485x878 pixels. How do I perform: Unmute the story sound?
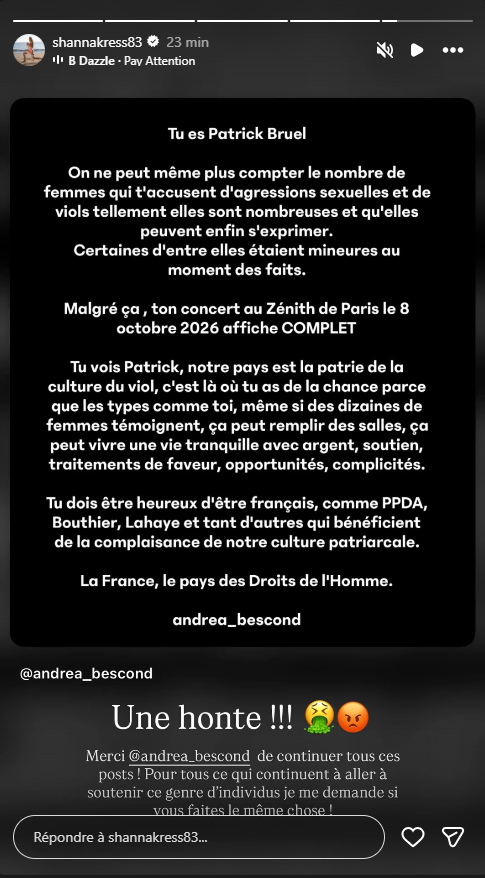pos(385,50)
